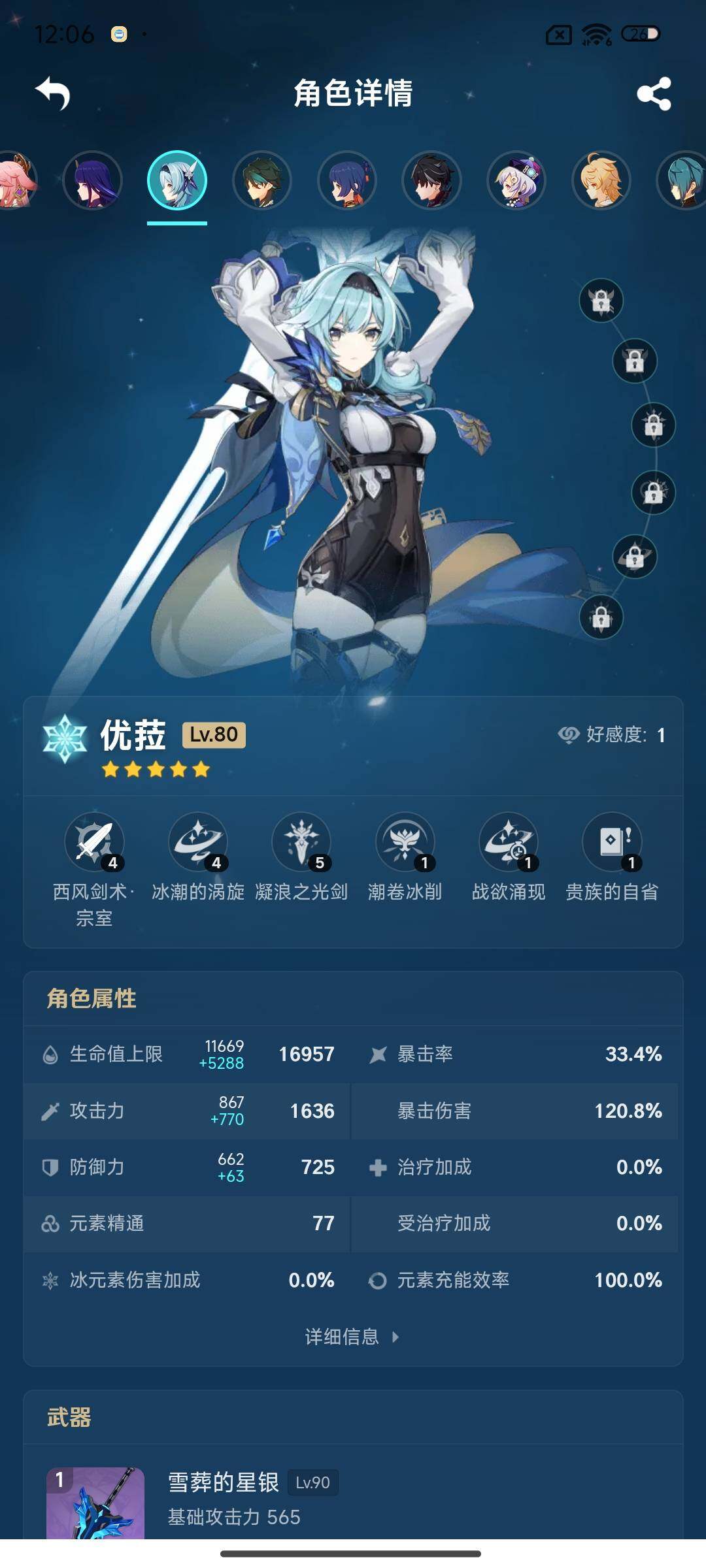Go back using the top-left arrow

point(53,93)
